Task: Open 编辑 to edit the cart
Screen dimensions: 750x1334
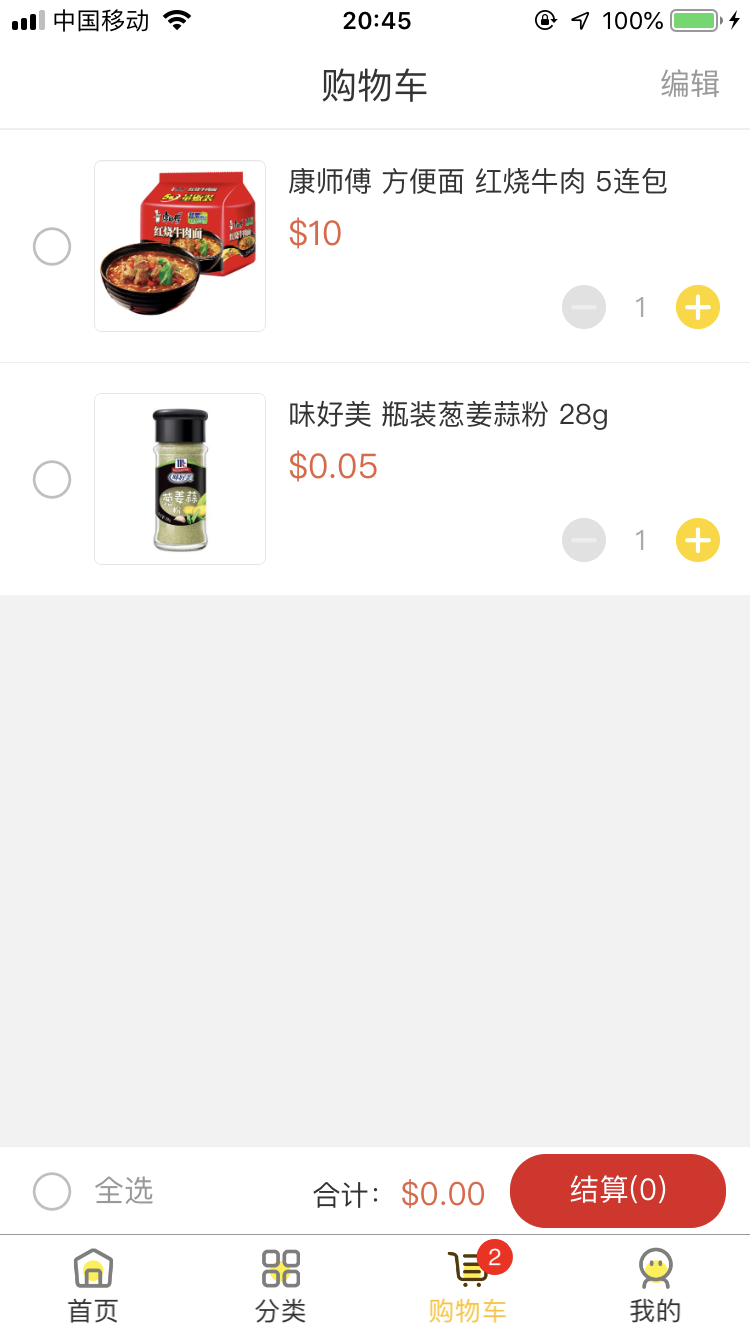Action: coord(689,85)
